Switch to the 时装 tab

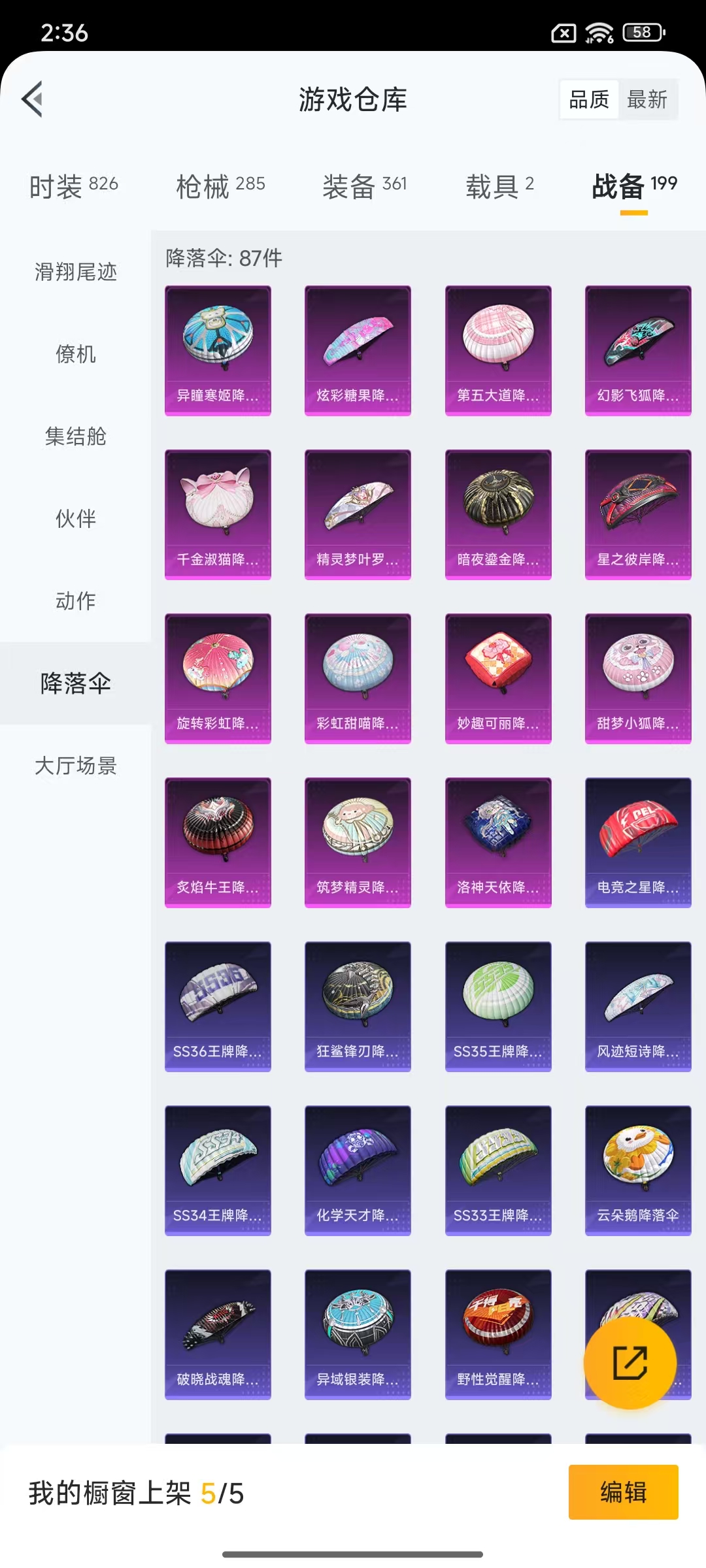pos(73,186)
